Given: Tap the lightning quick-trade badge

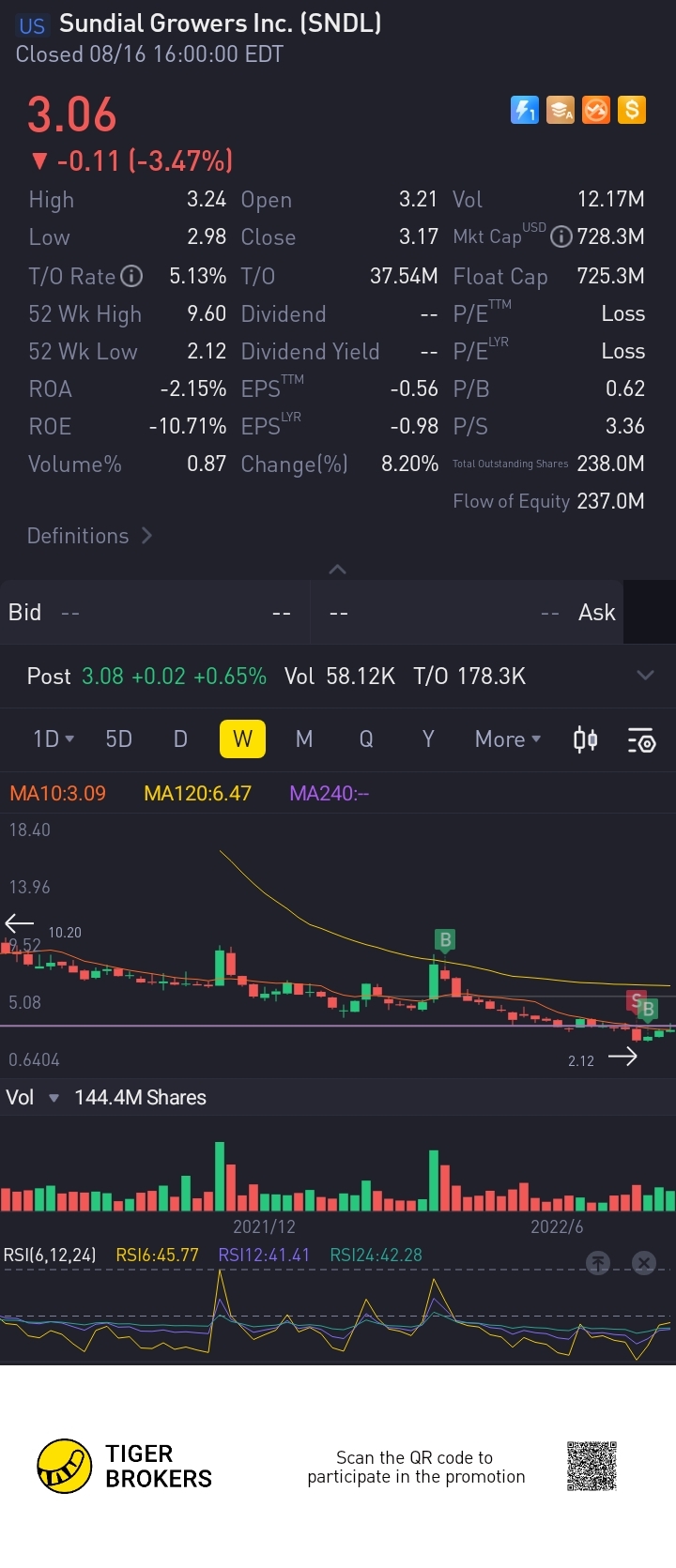Looking at the screenshot, I should [x=524, y=110].
